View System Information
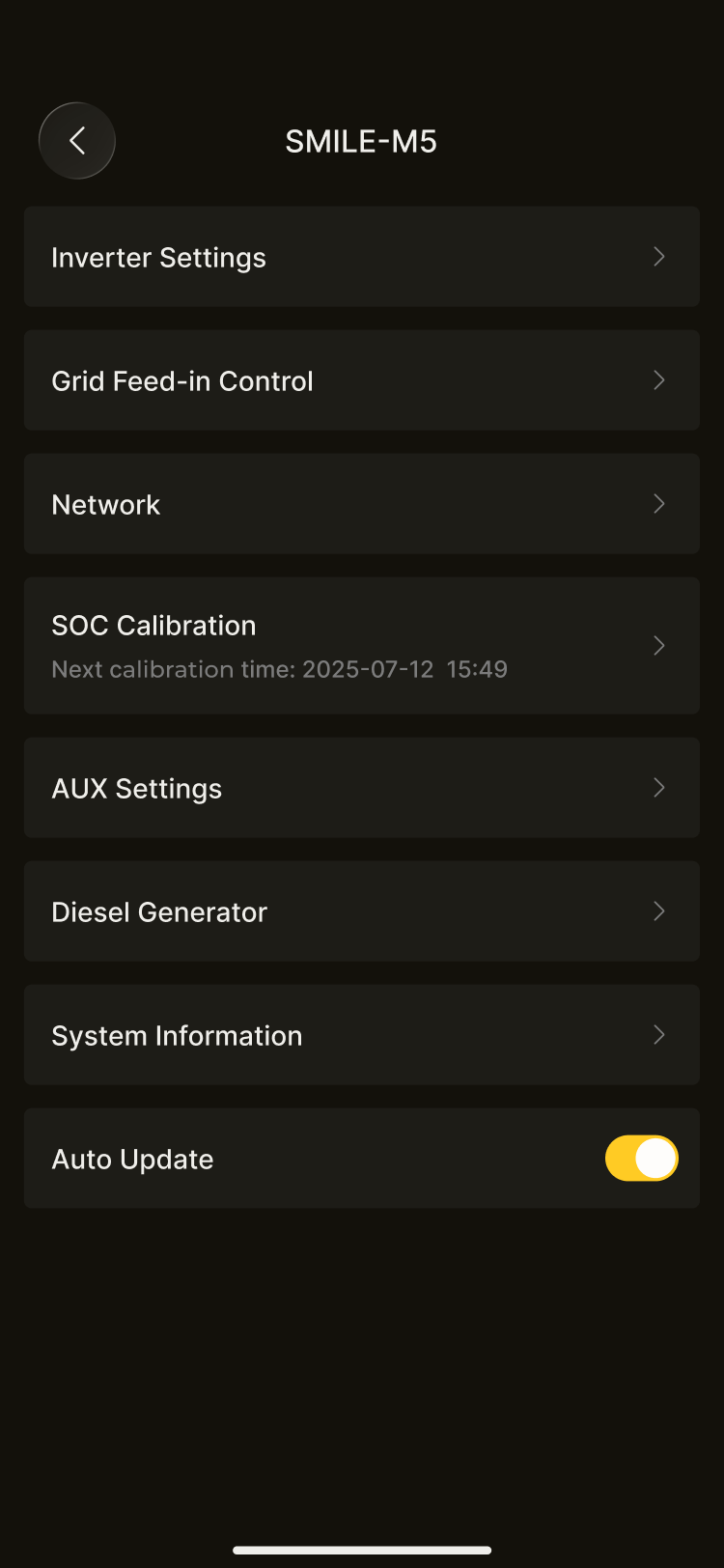This screenshot has width=724, height=1568. (x=361, y=1035)
